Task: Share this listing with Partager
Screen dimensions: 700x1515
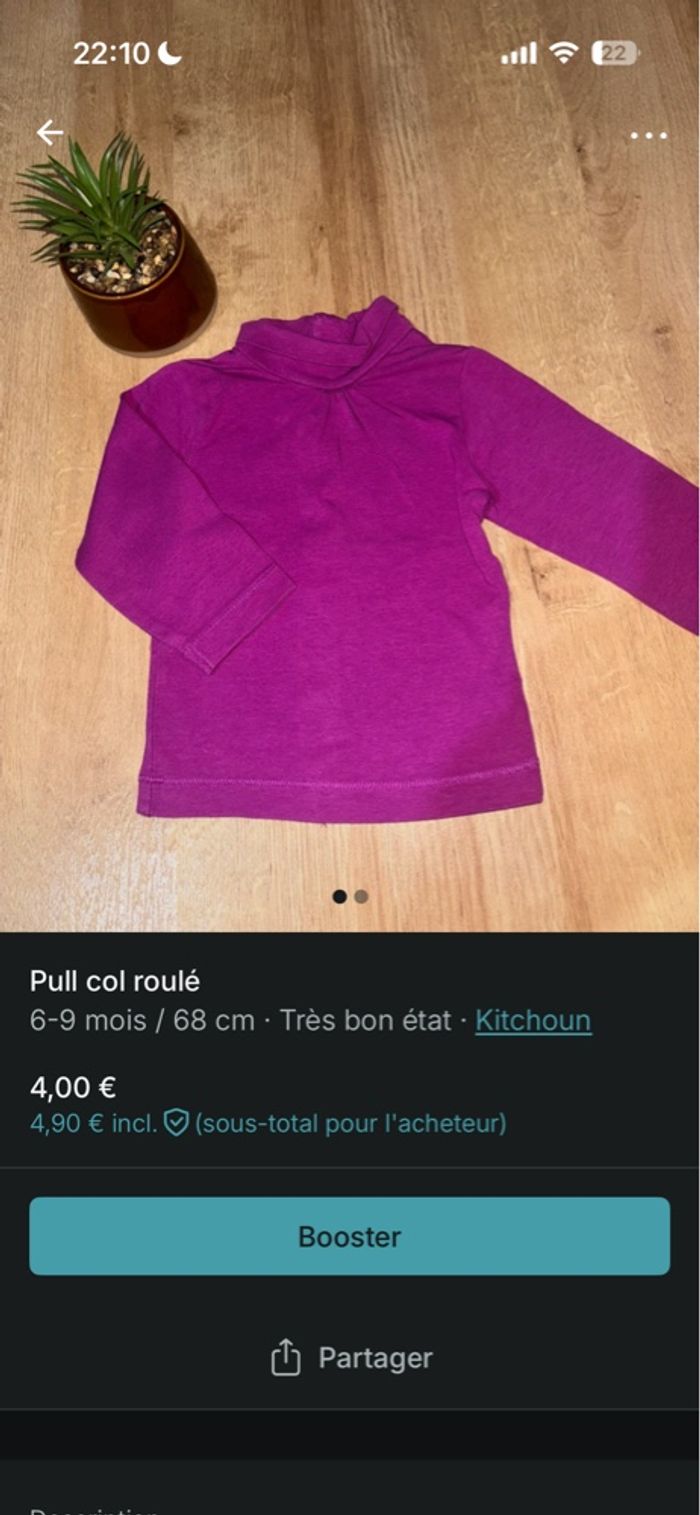Action: (350, 1358)
